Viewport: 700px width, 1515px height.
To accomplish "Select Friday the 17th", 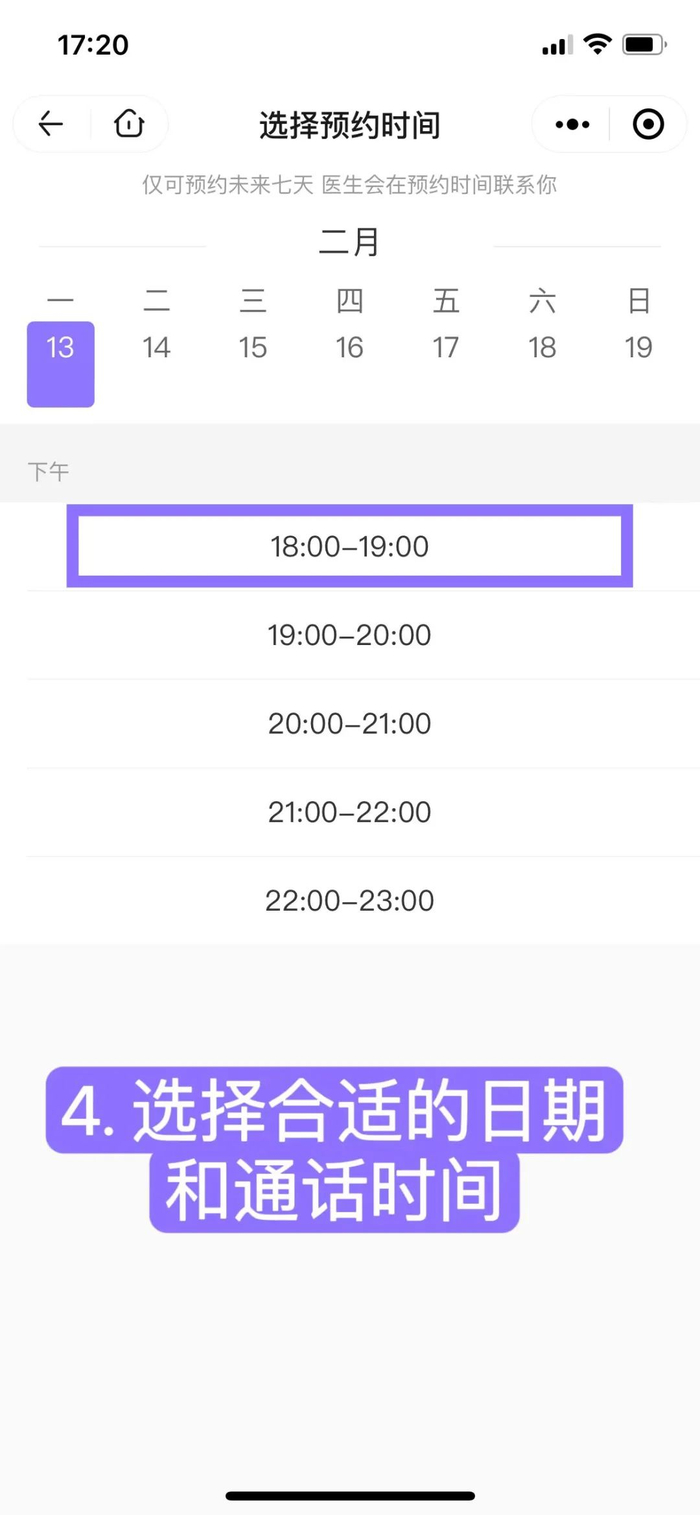I will click(445, 348).
